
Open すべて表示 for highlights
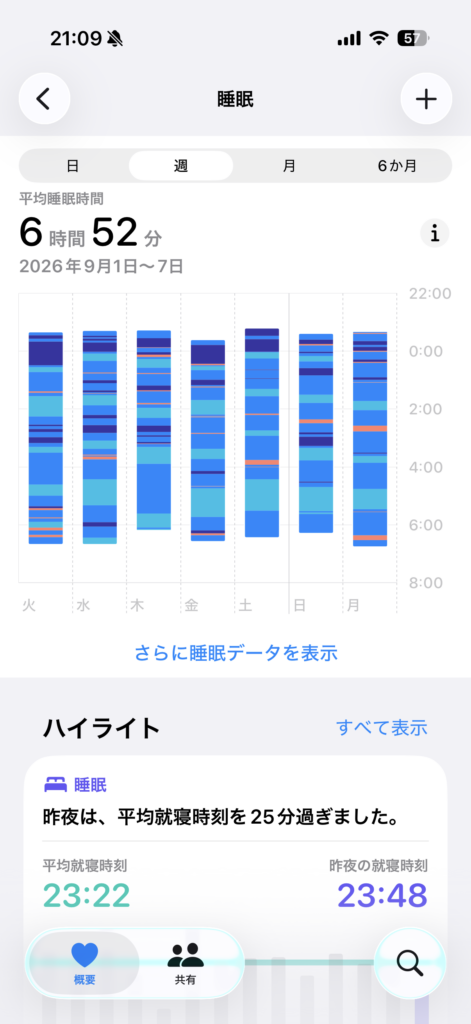pyautogui.click(x=382, y=728)
